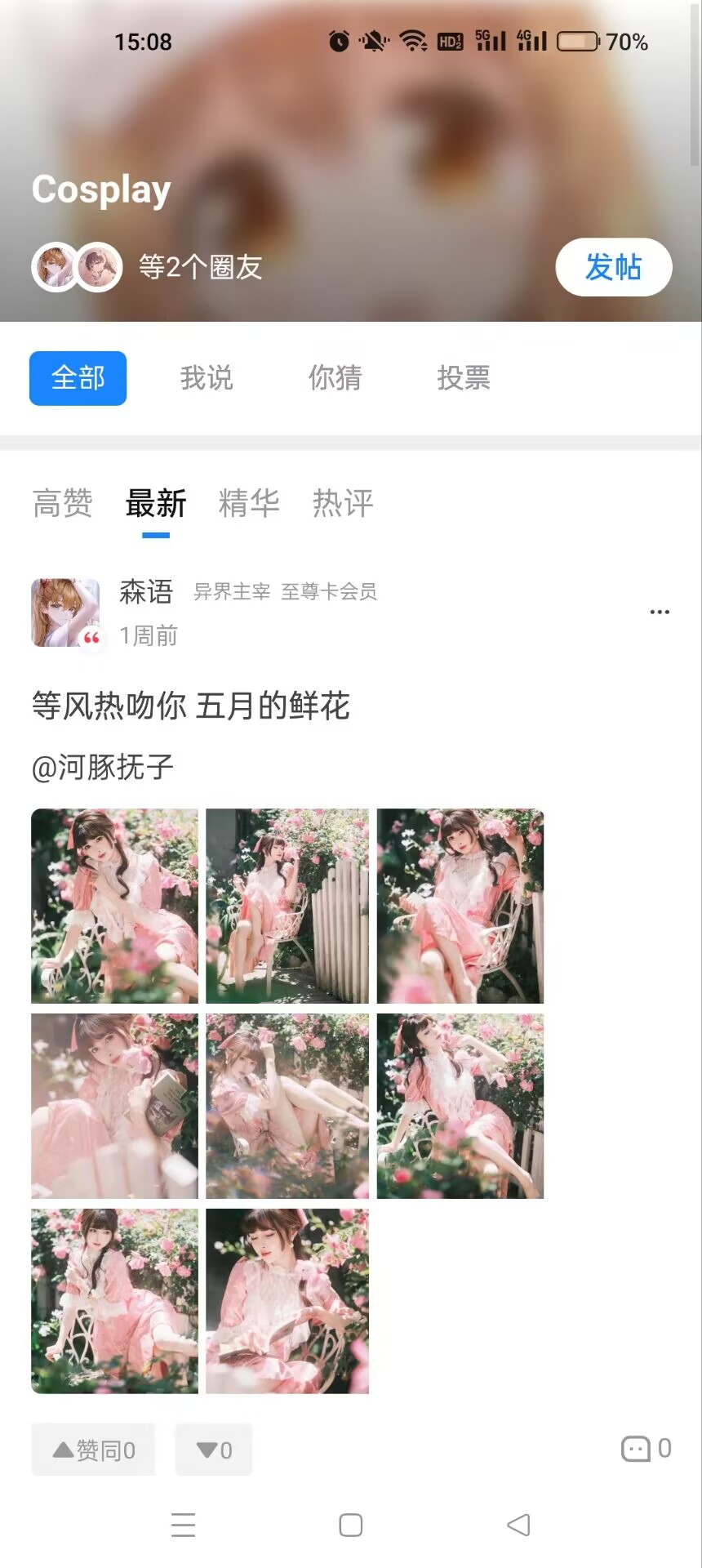Viewport: 702px width, 1568px height.
Task: Select the 全部 filter chip
Action: click(x=78, y=378)
